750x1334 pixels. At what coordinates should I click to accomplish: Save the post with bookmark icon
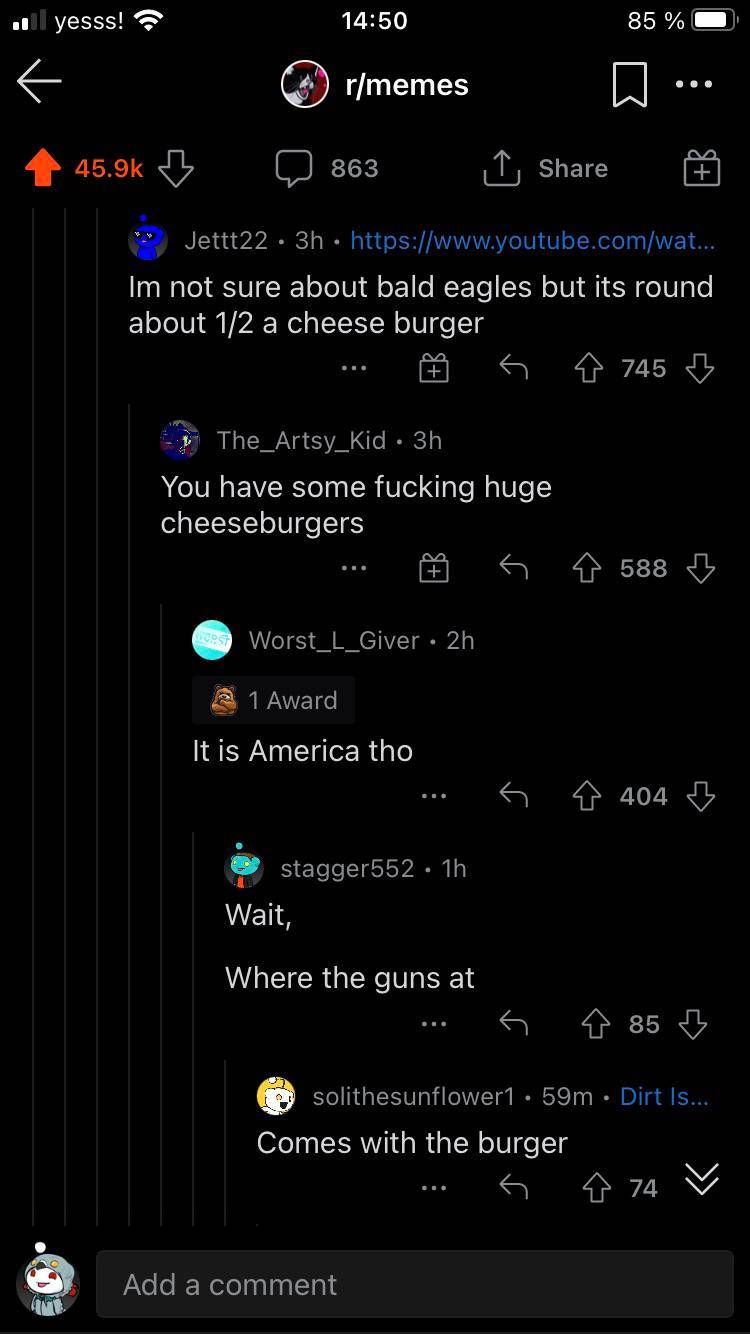(629, 84)
